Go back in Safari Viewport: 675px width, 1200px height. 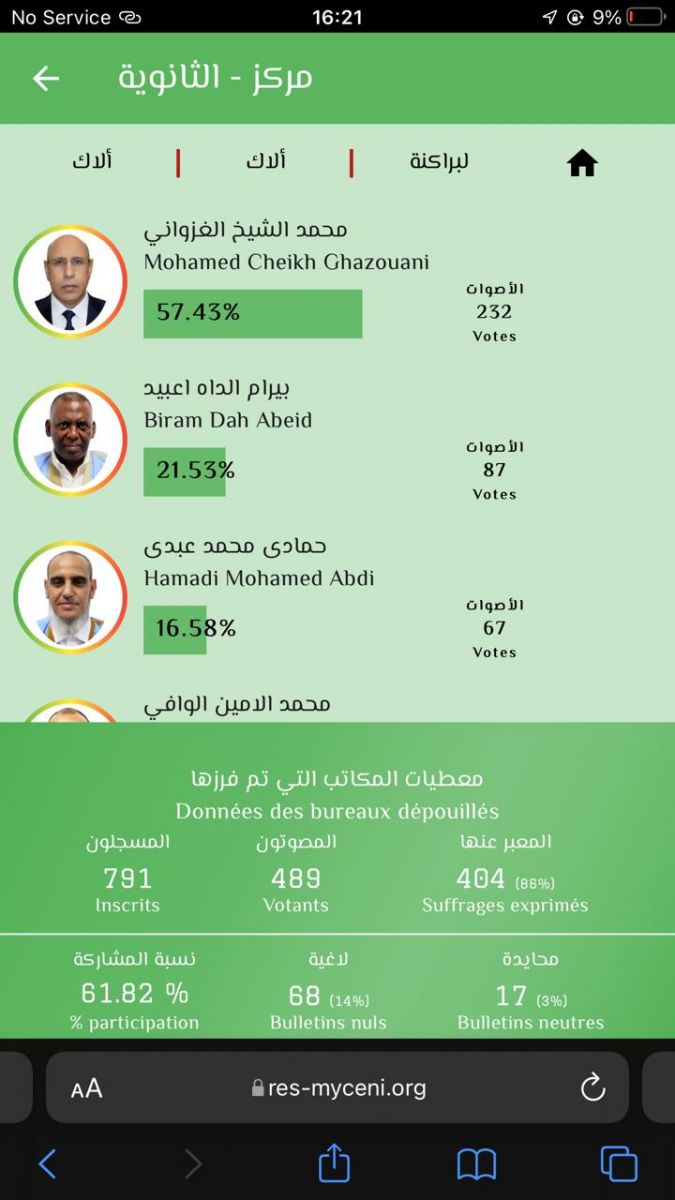[x=47, y=1164]
